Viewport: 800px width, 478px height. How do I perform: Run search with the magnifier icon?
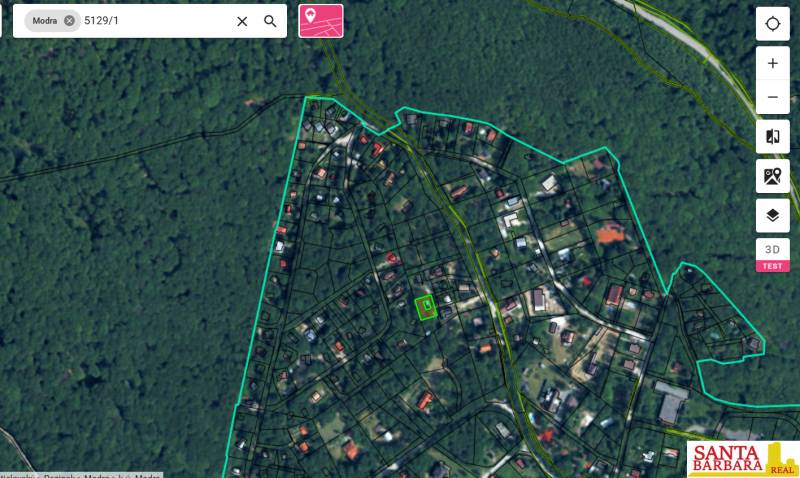click(270, 21)
